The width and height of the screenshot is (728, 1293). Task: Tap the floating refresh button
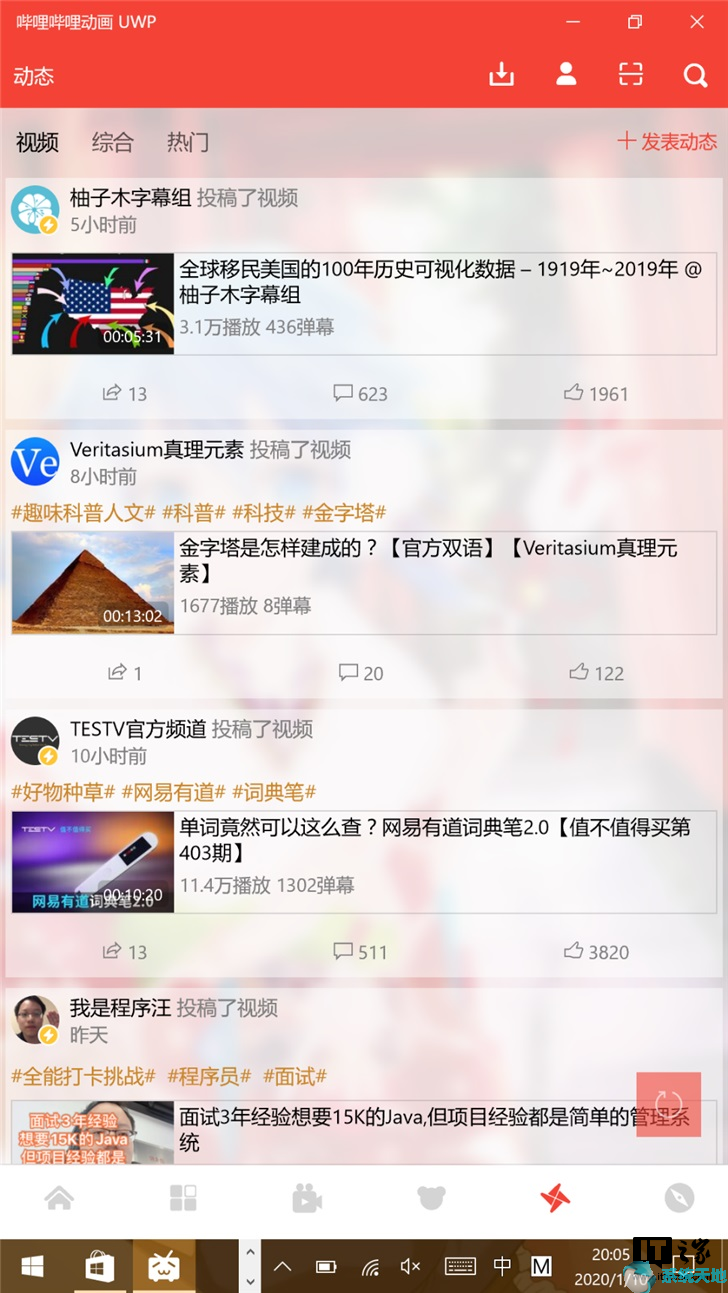tap(668, 1104)
